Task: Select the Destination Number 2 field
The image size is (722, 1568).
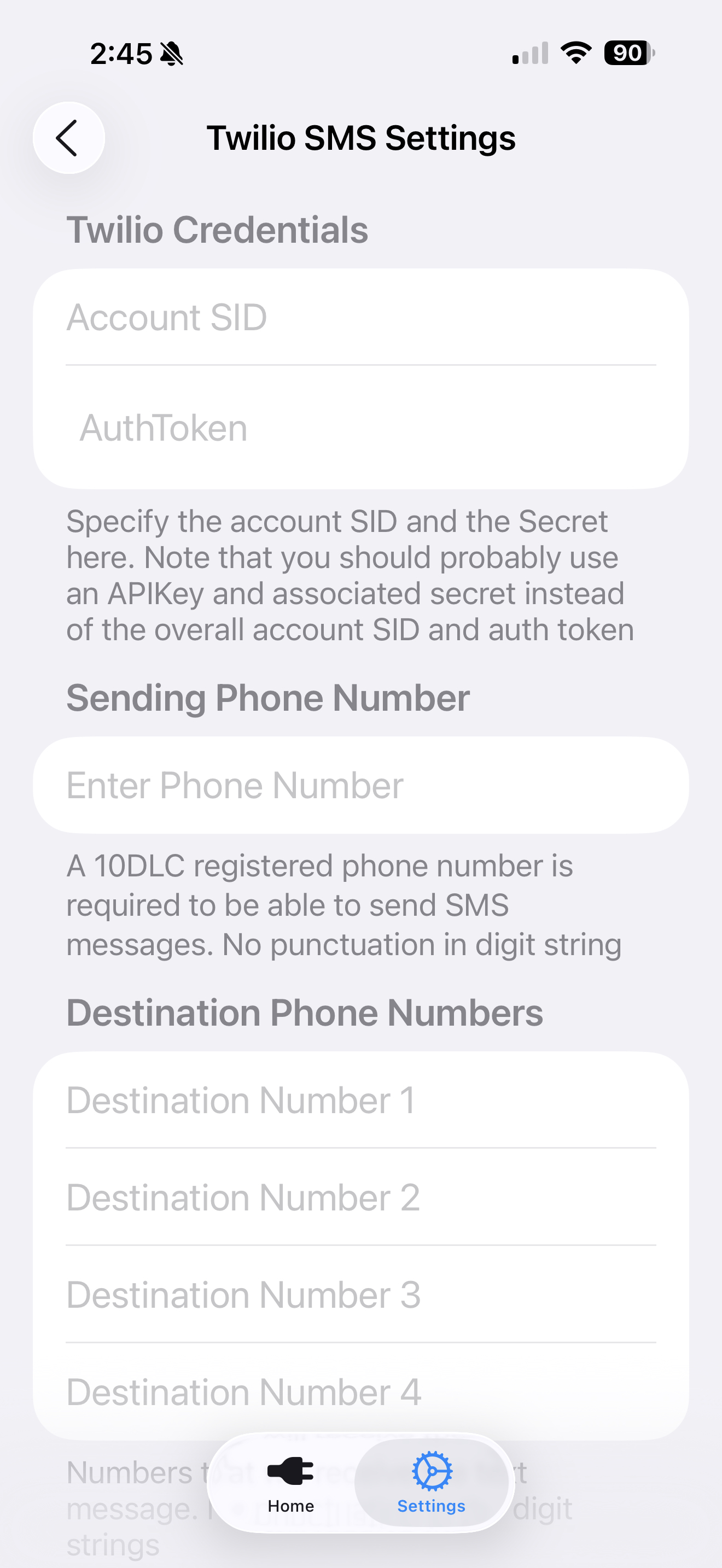Action: coord(360,1197)
